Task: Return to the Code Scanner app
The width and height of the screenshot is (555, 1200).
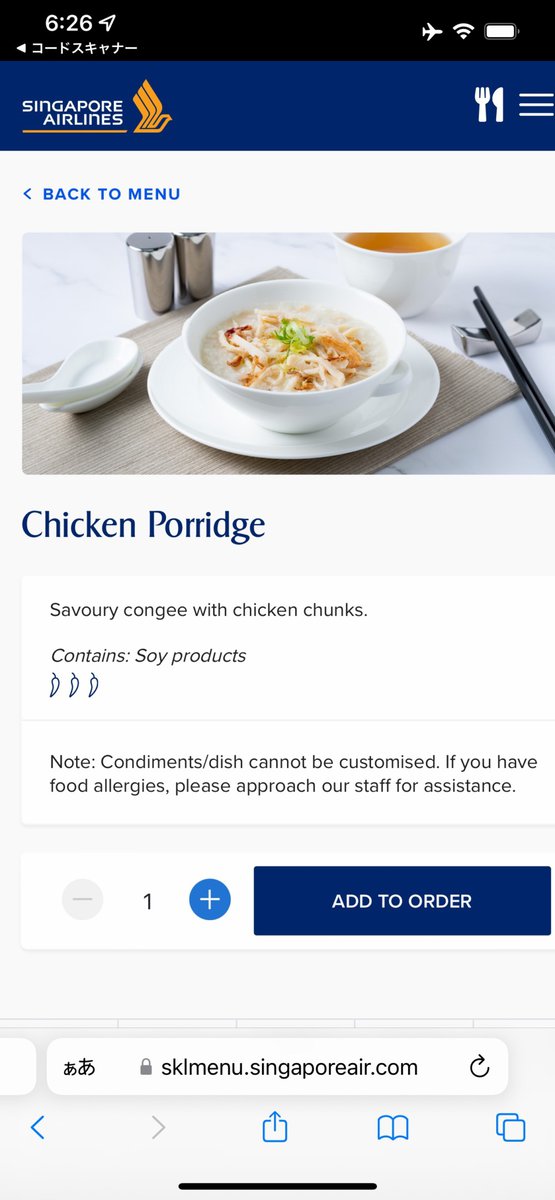Action: pyautogui.click(x=77, y=48)
